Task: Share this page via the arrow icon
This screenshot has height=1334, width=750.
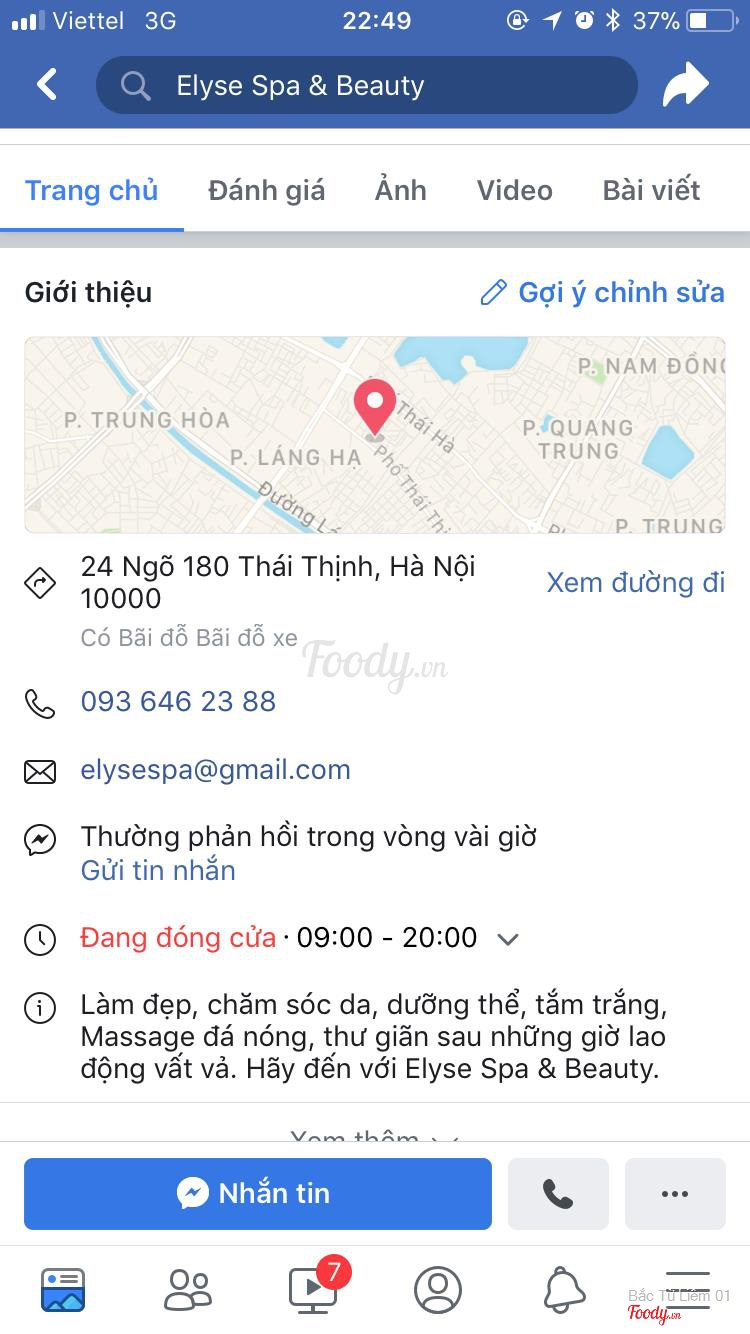Action: (x=685, y=85)
